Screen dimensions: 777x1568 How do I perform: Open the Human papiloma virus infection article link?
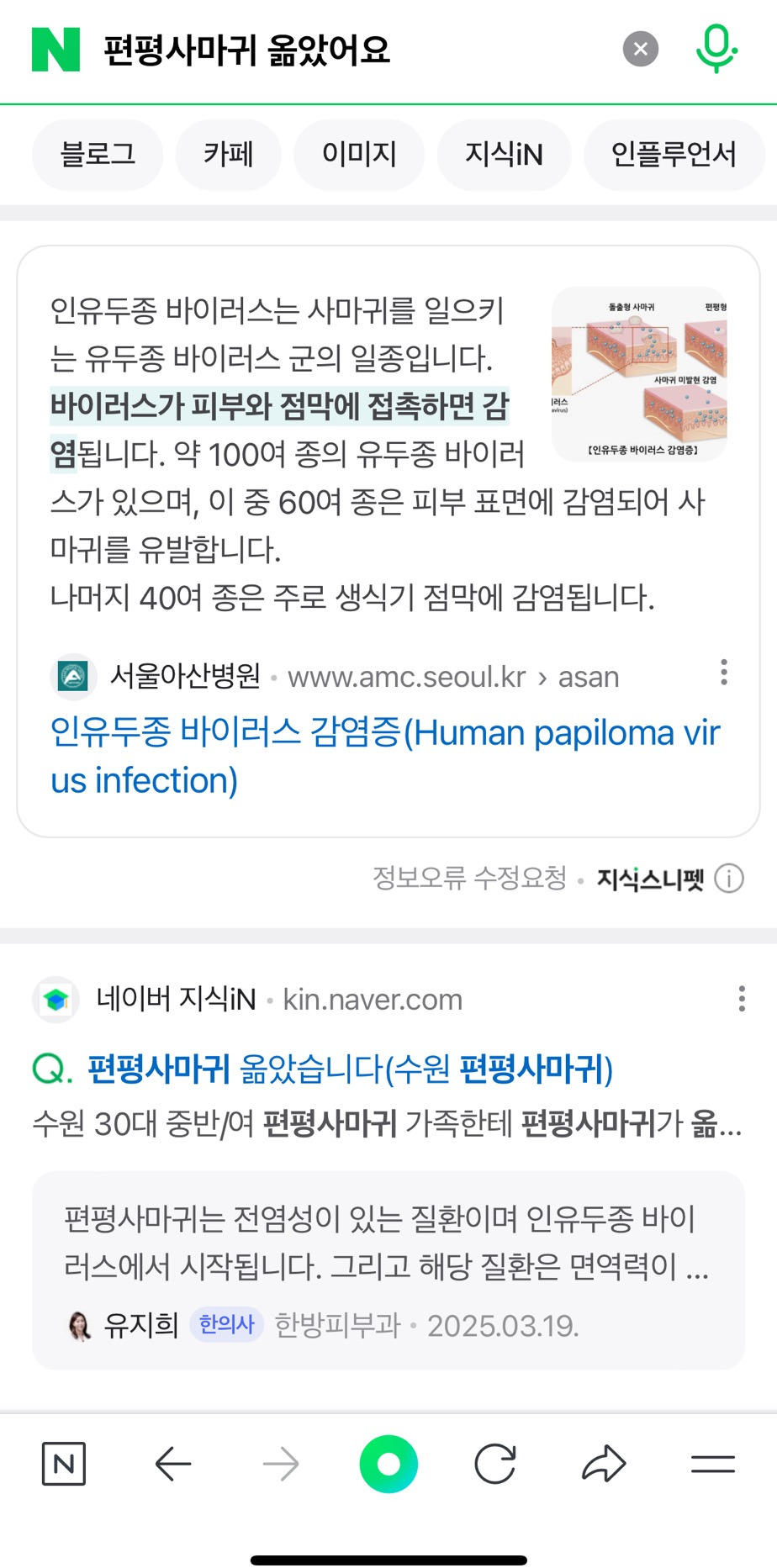tap(385, 755)
